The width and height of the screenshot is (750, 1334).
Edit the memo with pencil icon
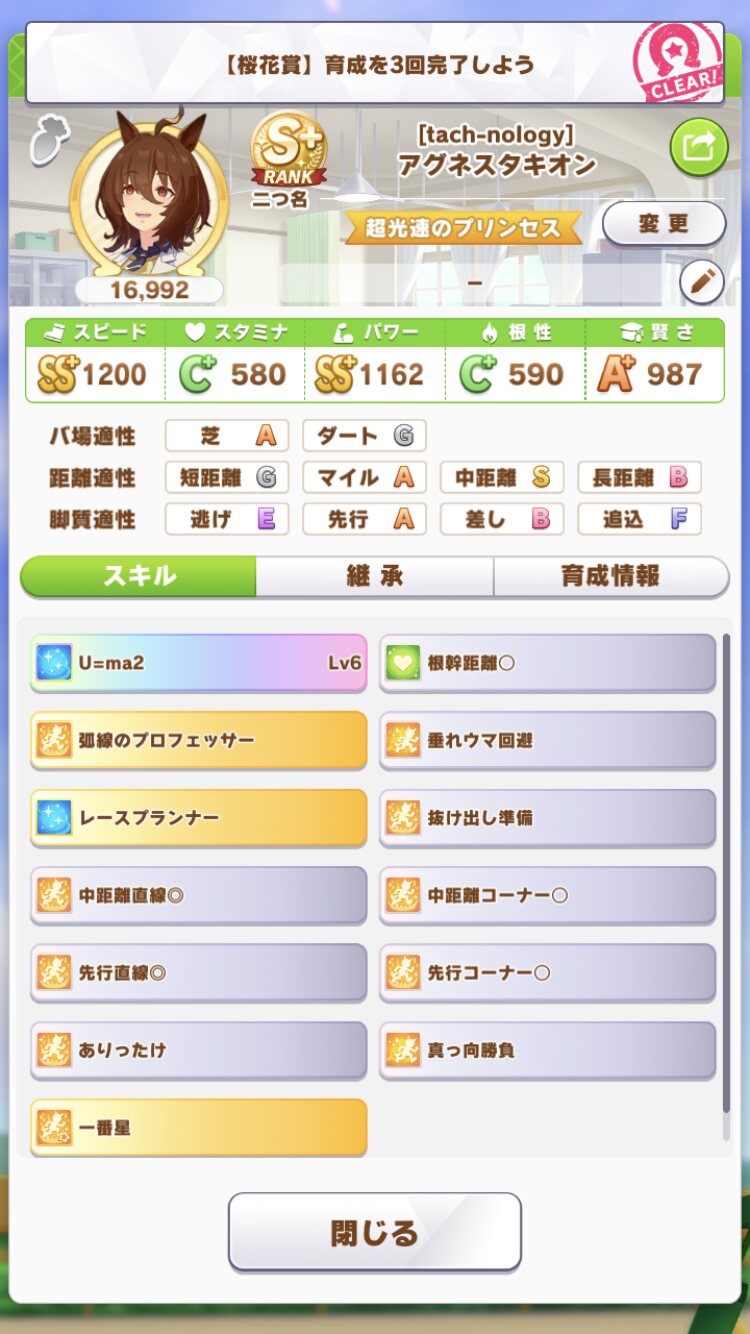702,283
